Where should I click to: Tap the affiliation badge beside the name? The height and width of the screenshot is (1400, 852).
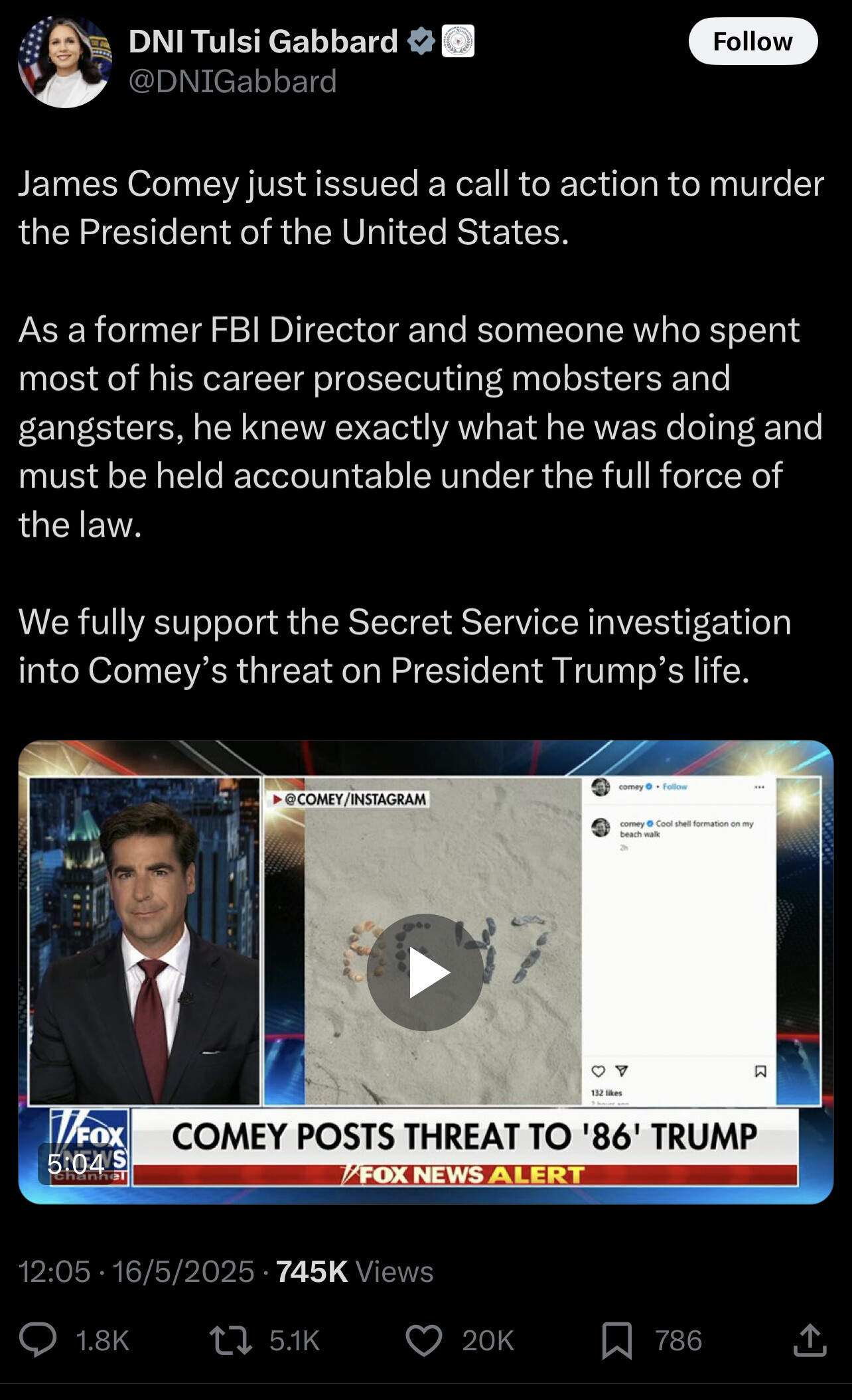[458, 41]
